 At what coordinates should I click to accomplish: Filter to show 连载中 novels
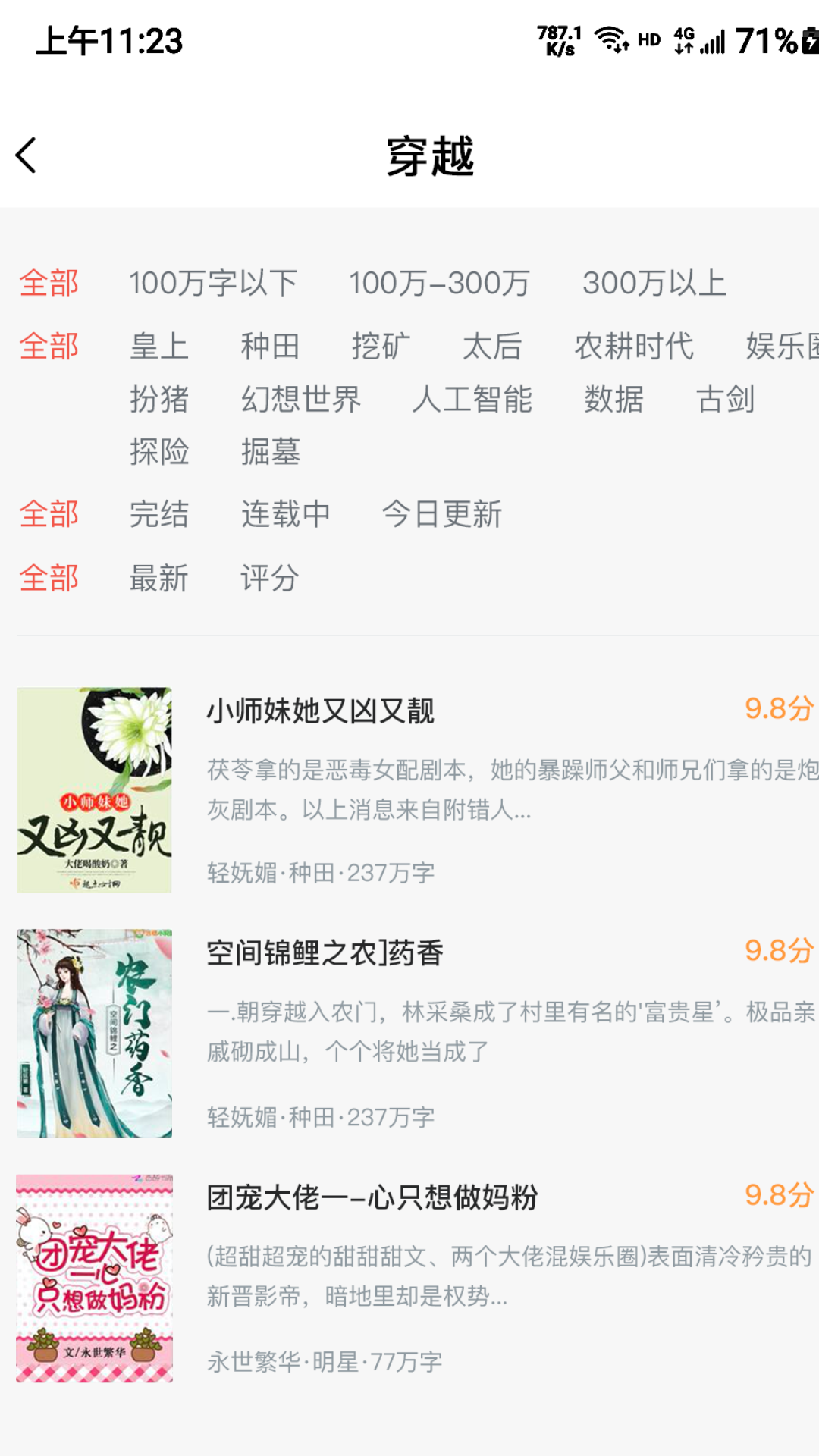[287, 514]
